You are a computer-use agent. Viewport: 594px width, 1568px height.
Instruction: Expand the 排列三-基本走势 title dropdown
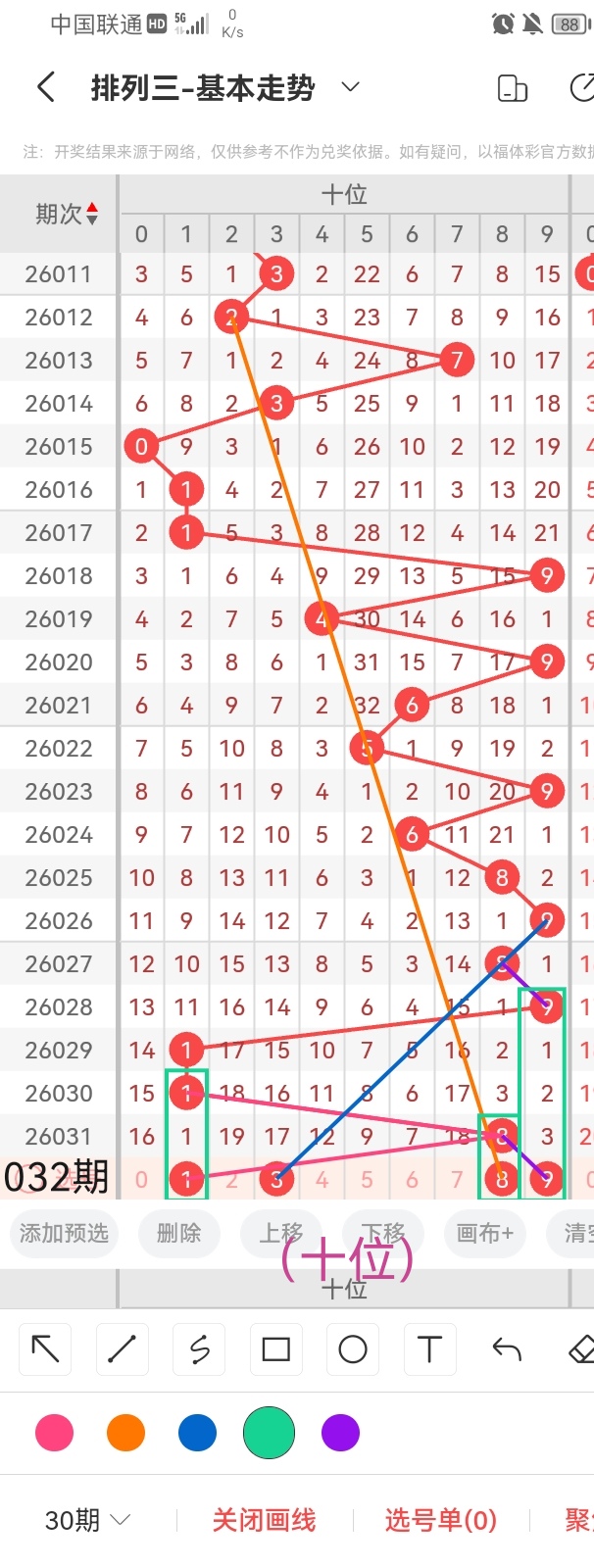coord(350,87)
